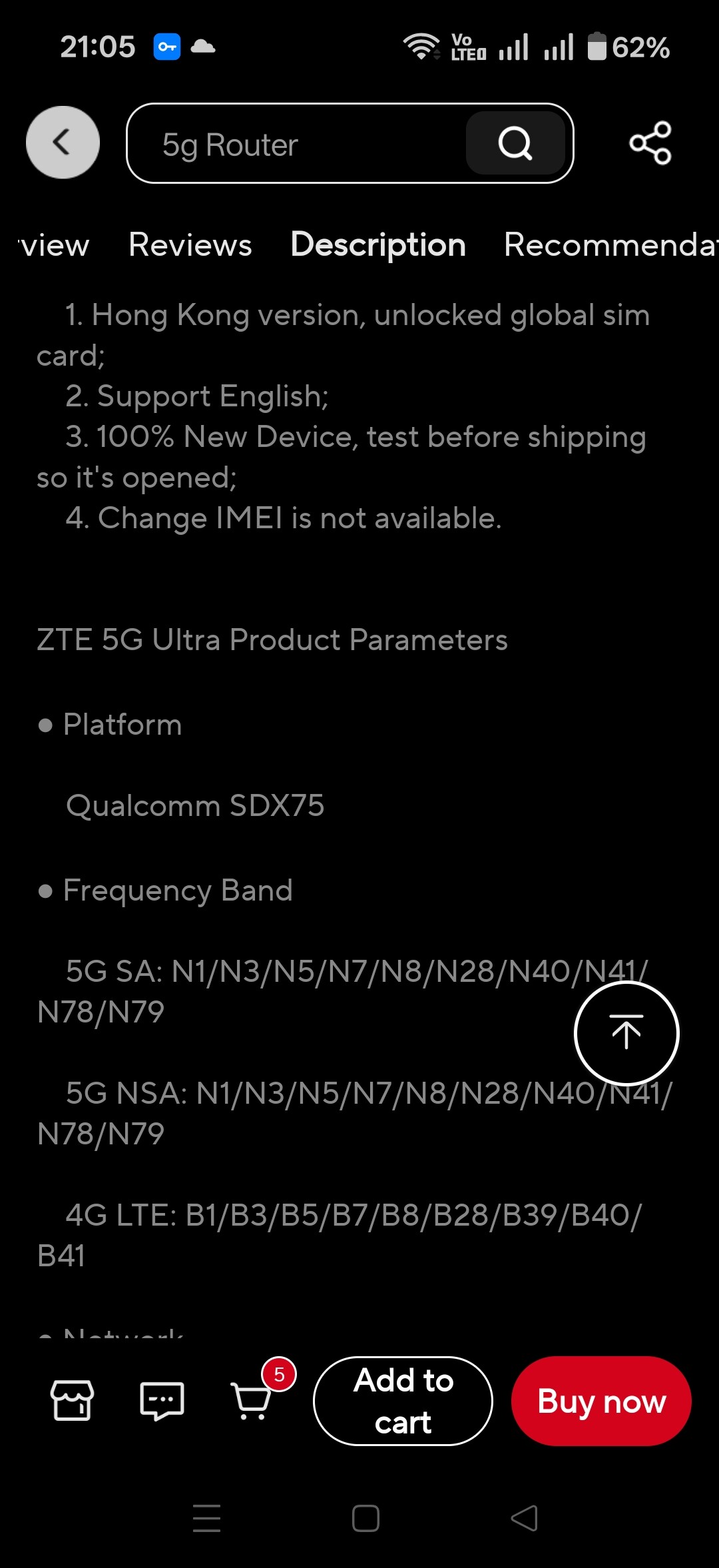The width and height of the screenshot is (719, 1568).
Task: Tap the magnifier search button
Action: click(515, 143)
